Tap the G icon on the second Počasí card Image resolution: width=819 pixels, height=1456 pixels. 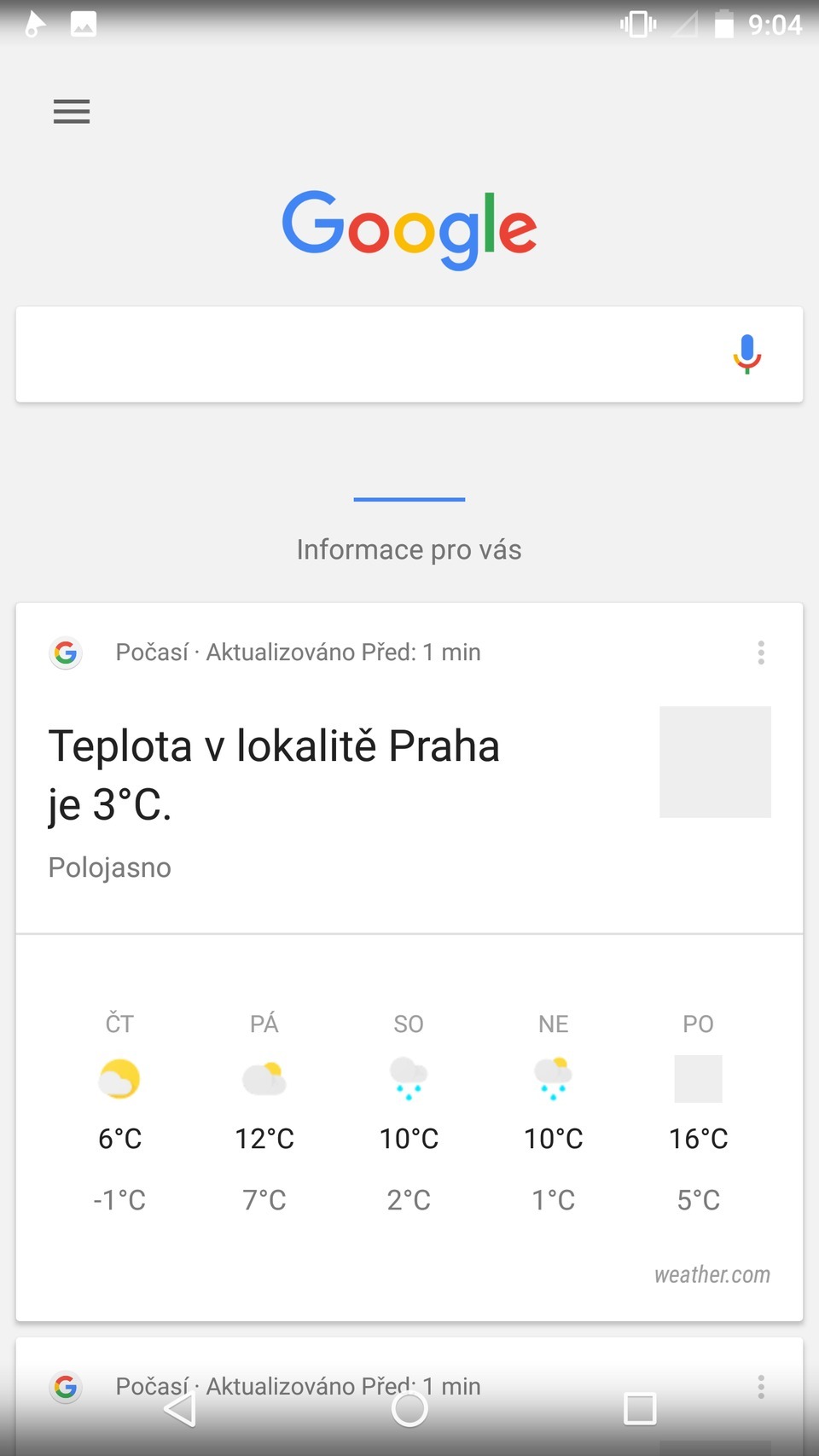coord(66,1386)
